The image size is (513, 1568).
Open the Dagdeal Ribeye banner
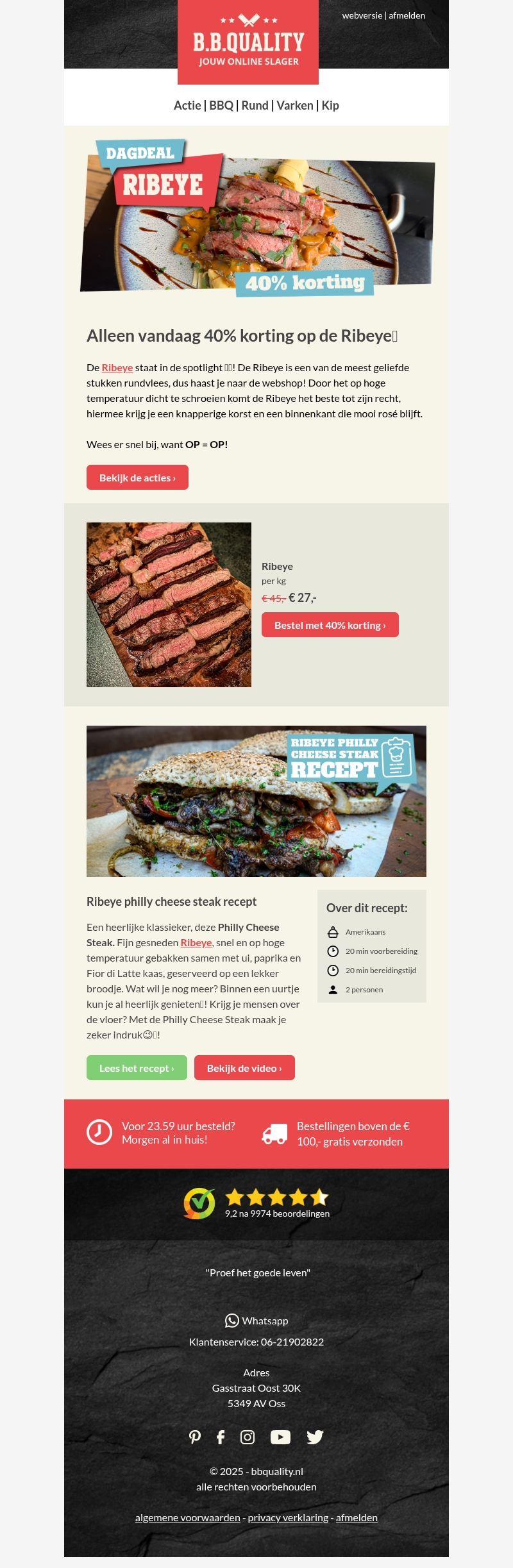pyautogui.click(x=256, y=218)
